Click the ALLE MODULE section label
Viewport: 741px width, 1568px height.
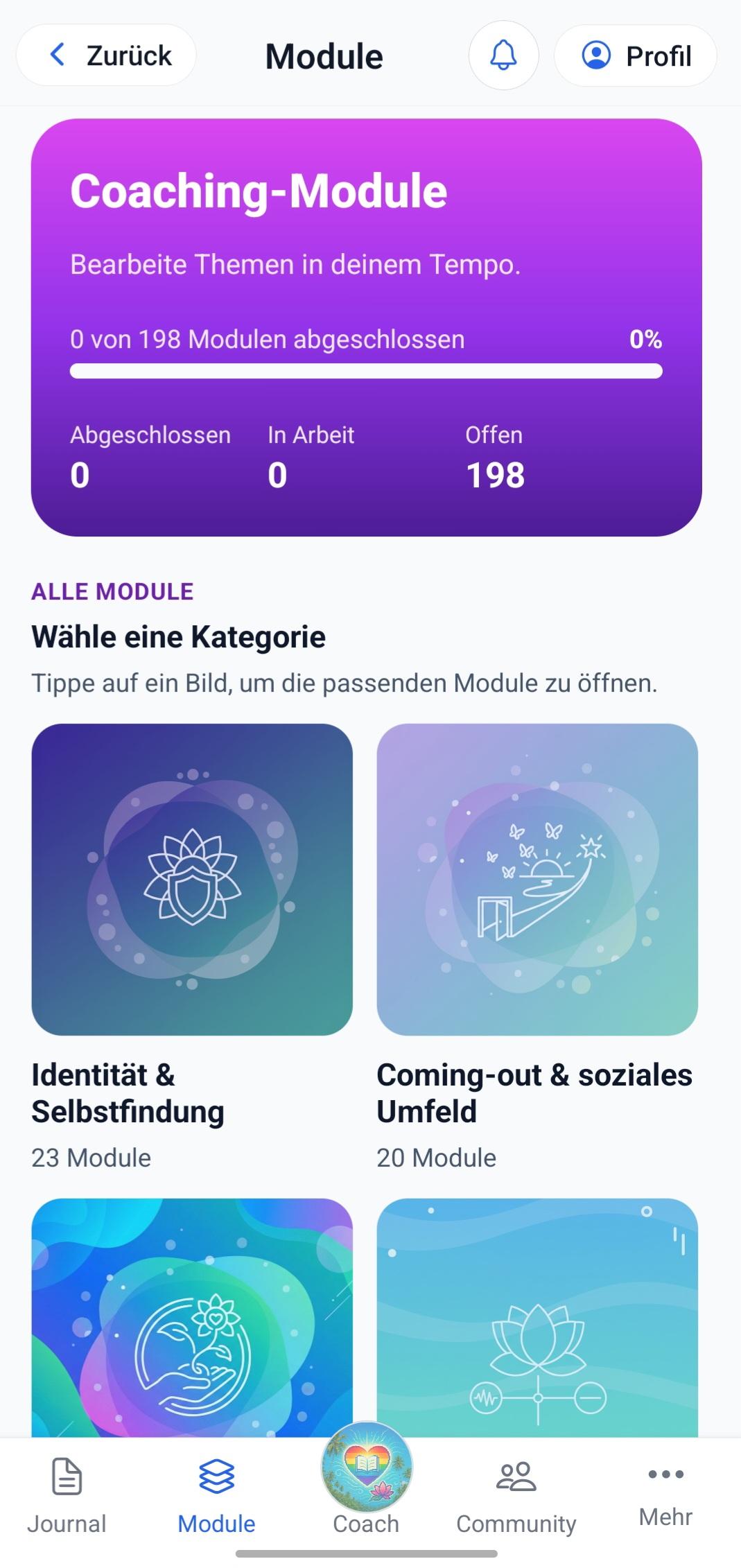(112, 591)
